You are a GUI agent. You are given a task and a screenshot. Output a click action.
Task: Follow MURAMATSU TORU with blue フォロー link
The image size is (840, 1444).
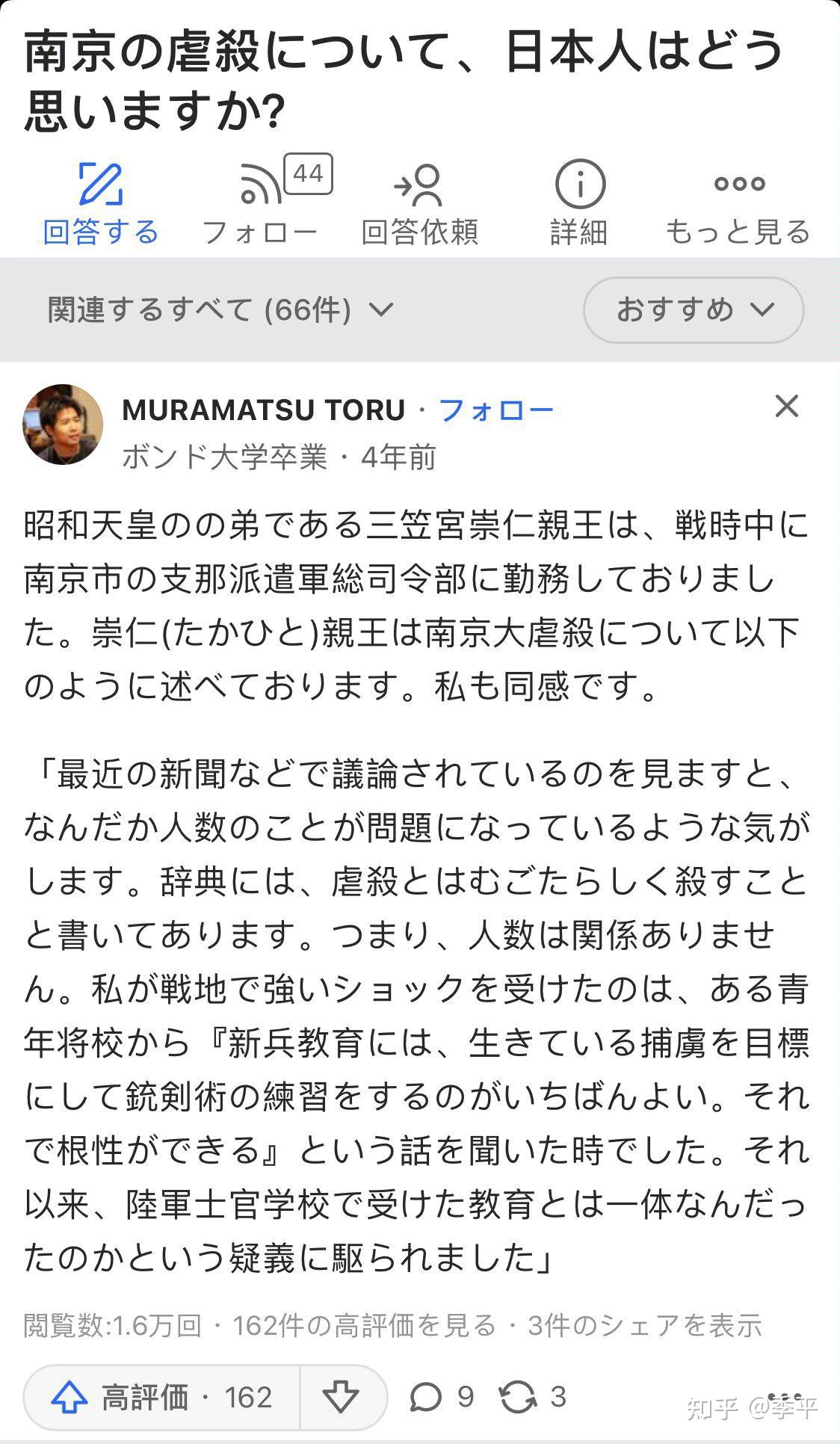pos(496,410)
